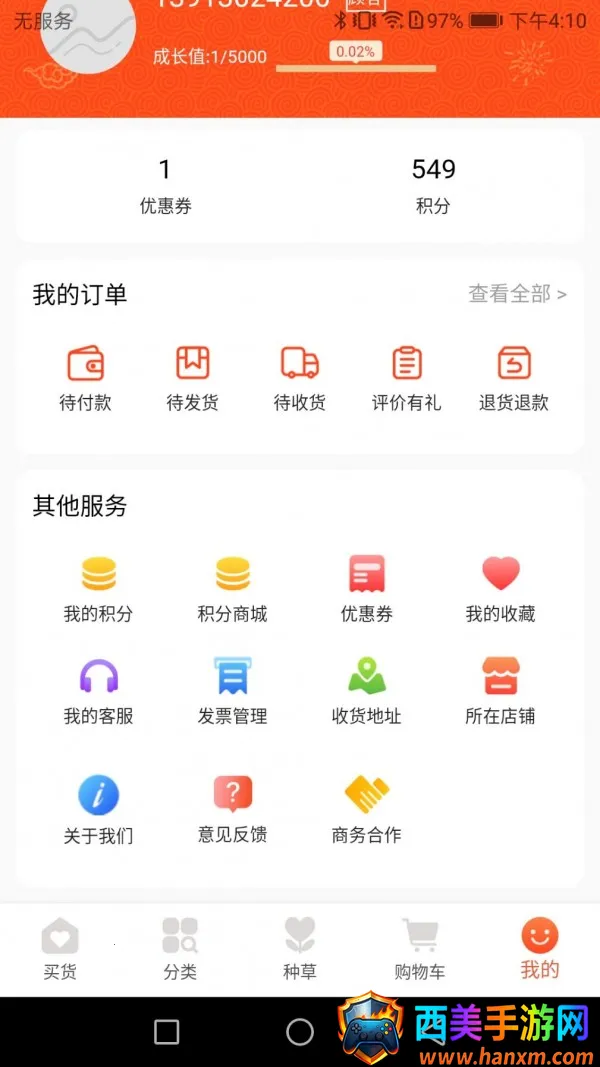Send feedback via 意见反馈
The width and height of the screenshot is (600, 1067).
232,809
